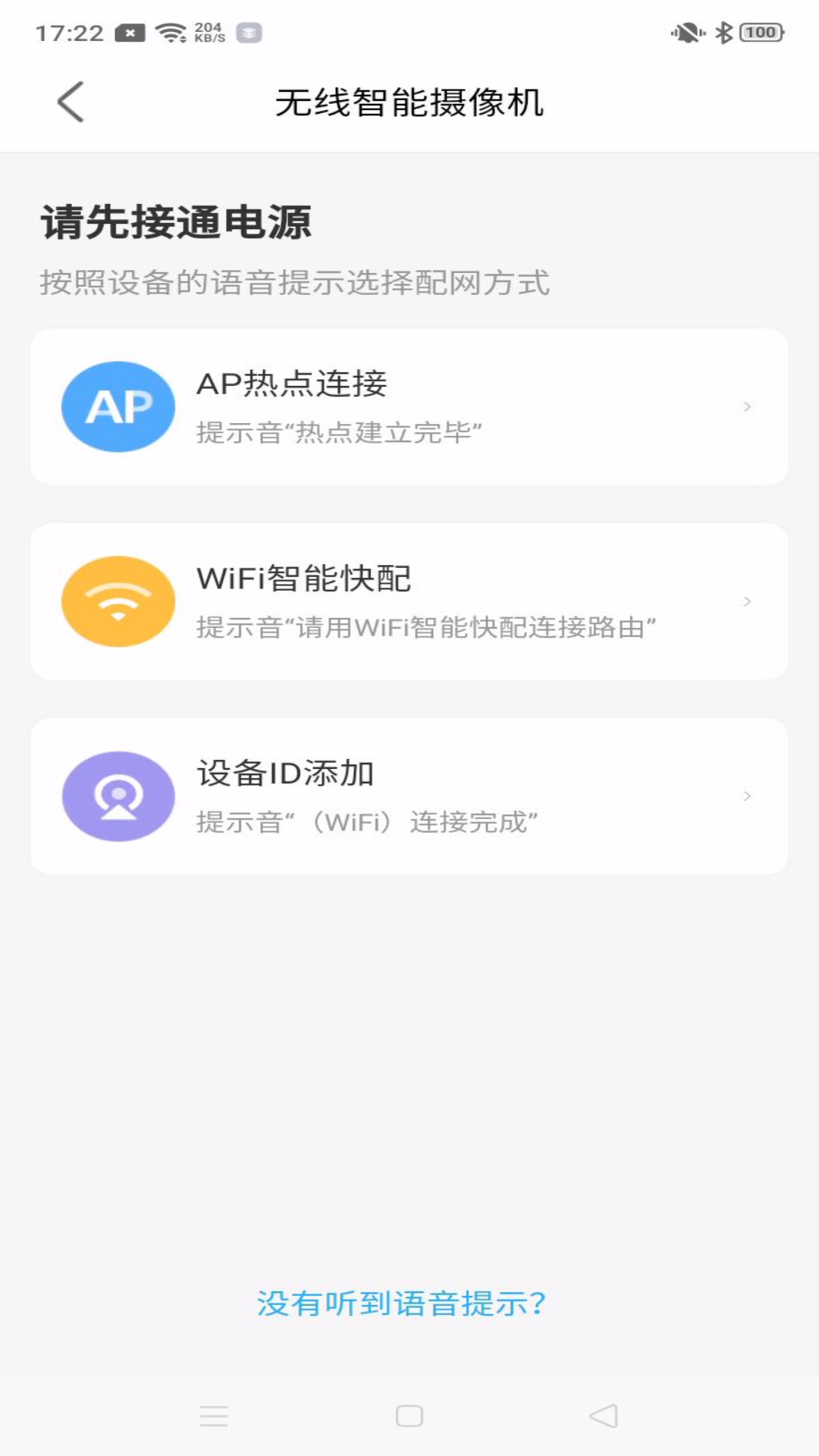Tap the muted notification icon in status bar
Image resolution: width=819 pixels, height=1456 pixels.
[683, 32]
